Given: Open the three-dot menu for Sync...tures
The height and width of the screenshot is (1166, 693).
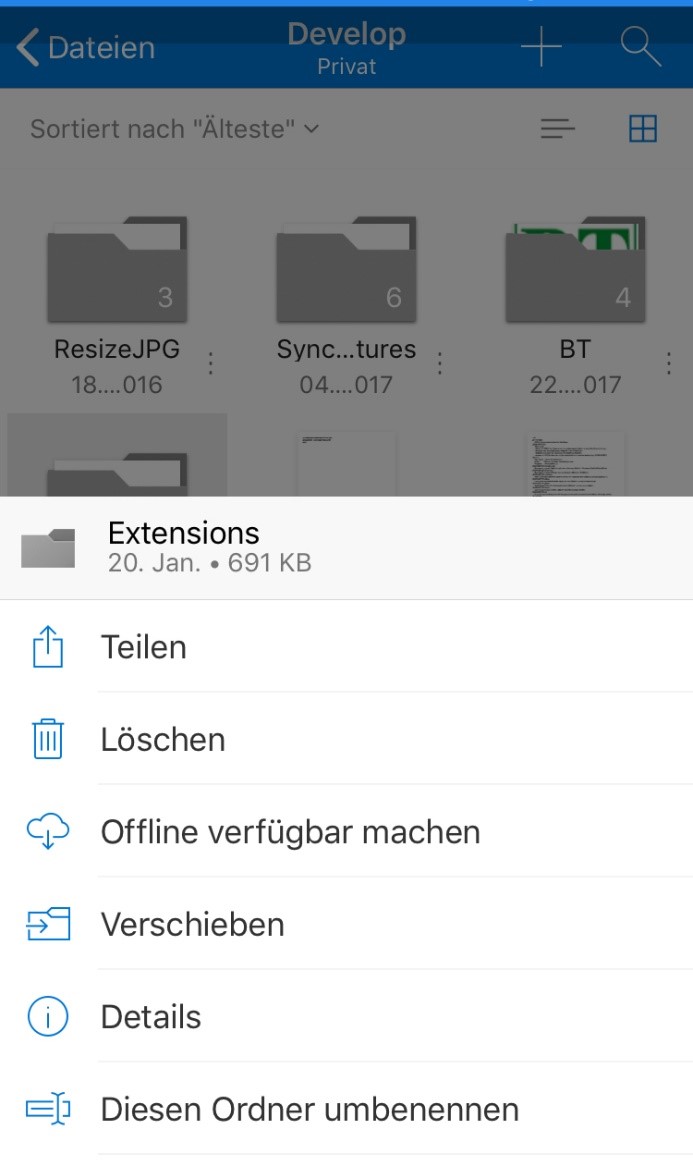Looking at the screenshot, I should point(440,363).
